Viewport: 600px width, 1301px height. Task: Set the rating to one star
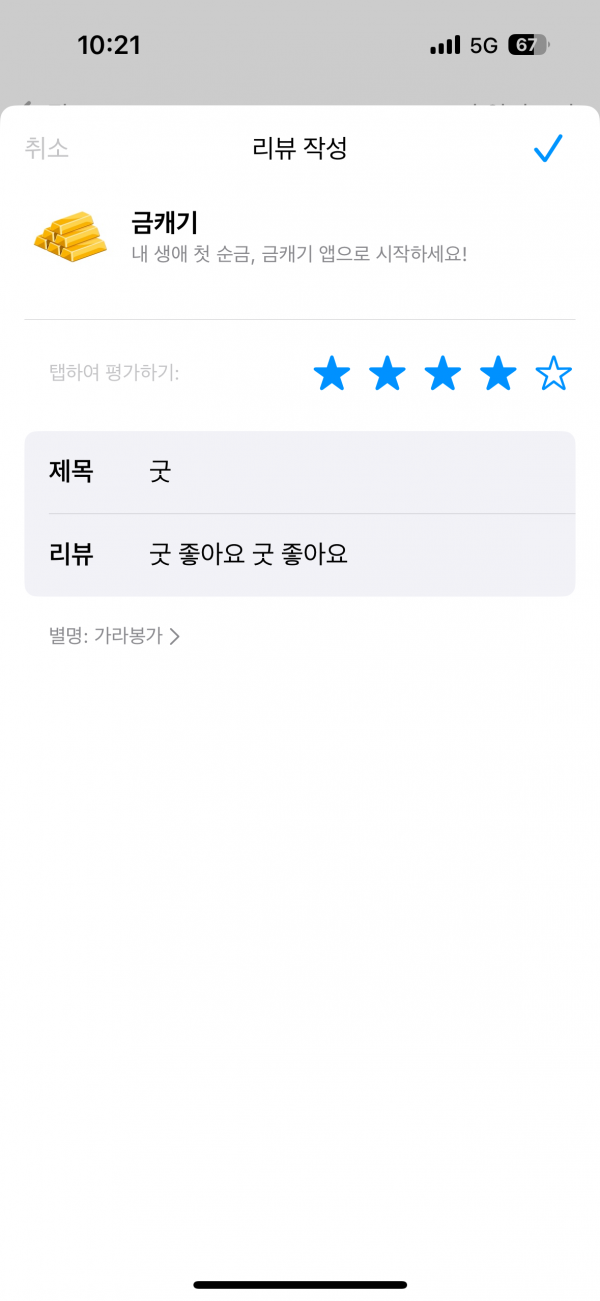[332, 374]
